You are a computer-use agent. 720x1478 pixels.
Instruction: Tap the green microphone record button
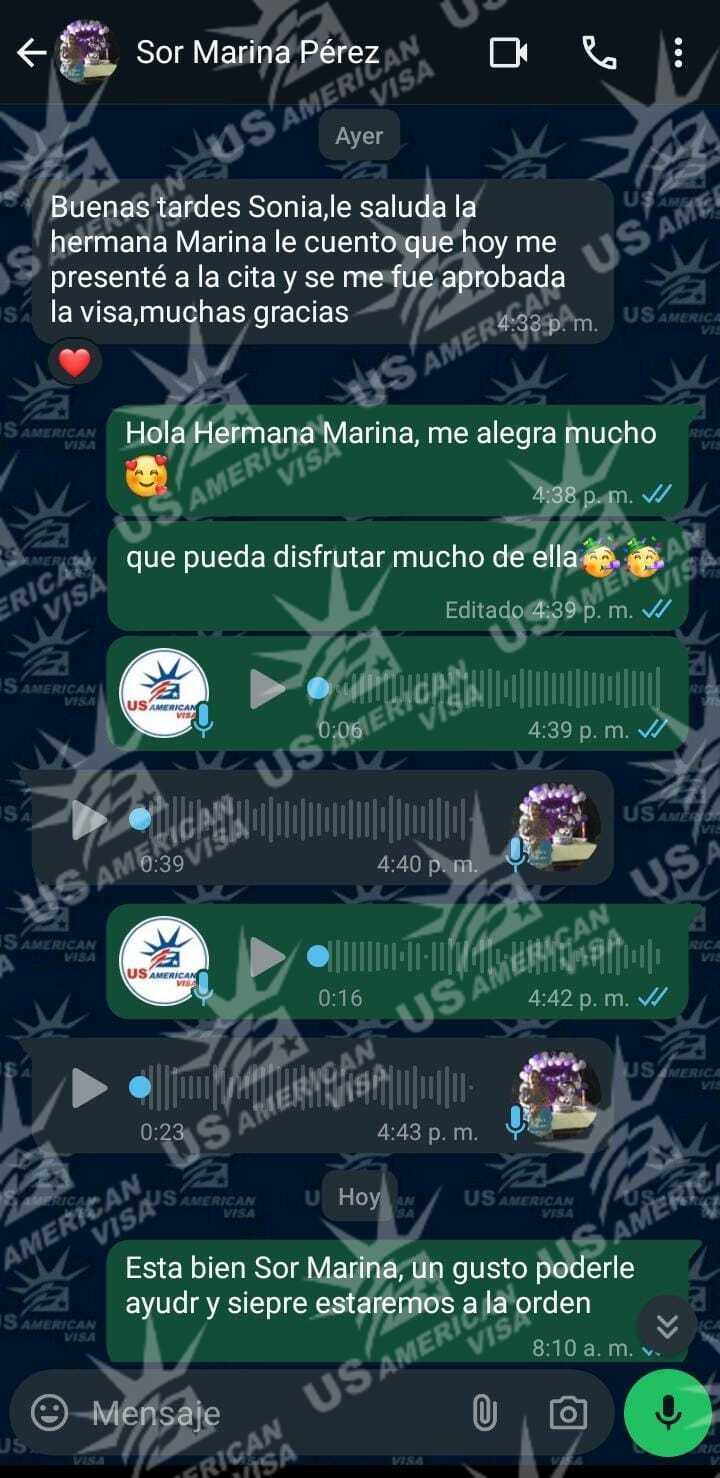pyautogui.click(x=667, y=1412)
